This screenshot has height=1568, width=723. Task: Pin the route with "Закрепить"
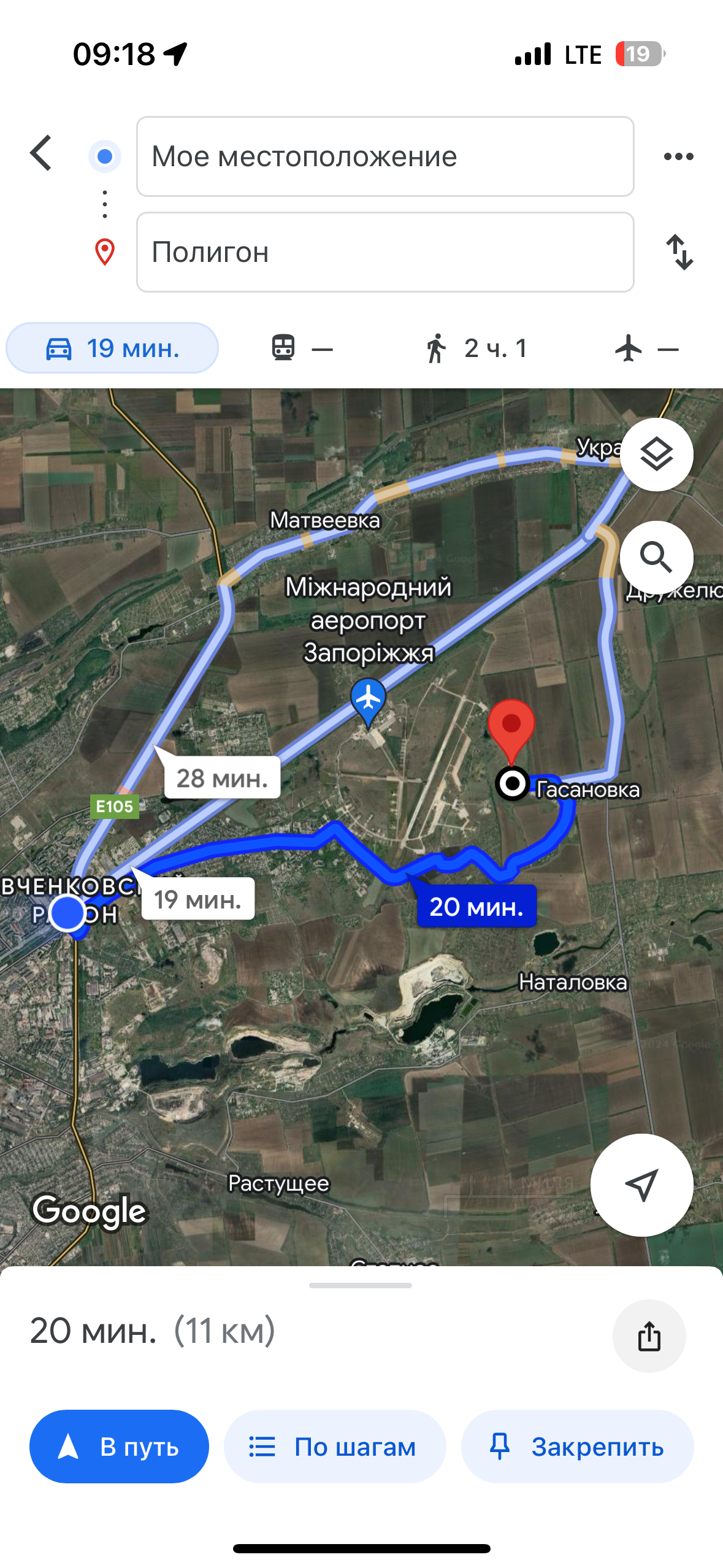pos(577,1447)
